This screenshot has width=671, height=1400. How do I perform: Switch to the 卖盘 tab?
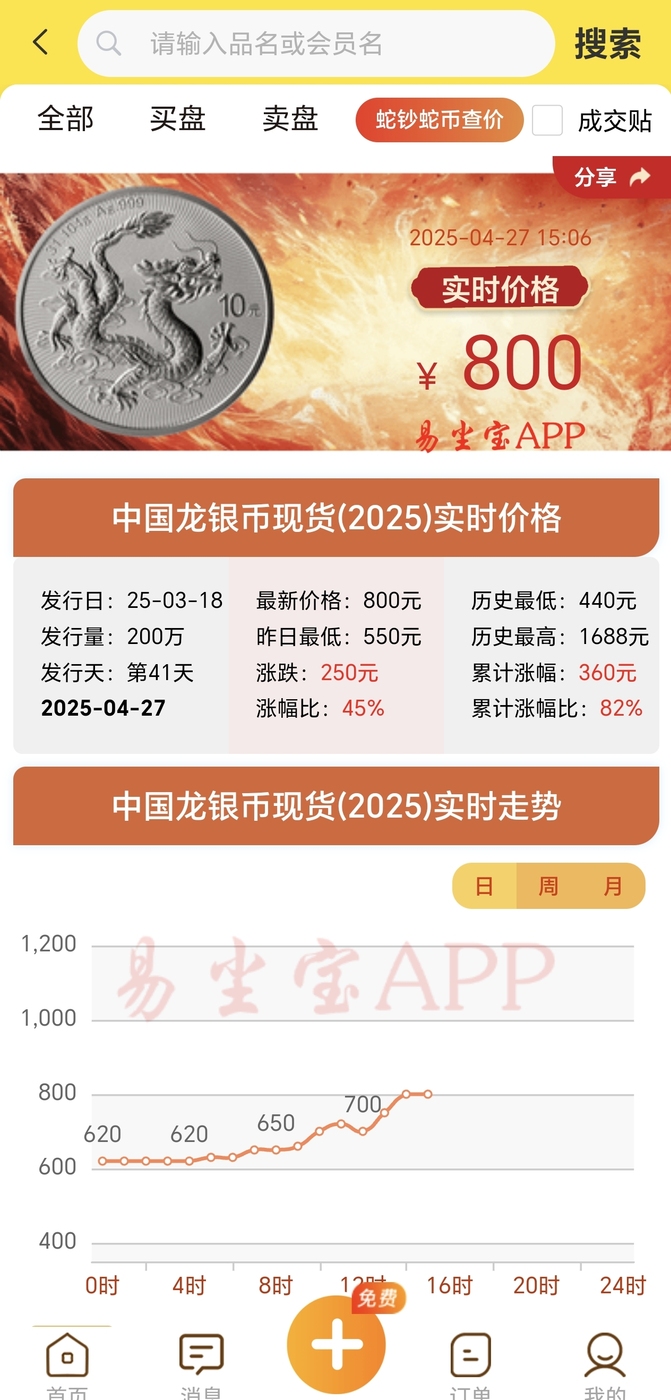pyautogui.click(x=290, y=119)
